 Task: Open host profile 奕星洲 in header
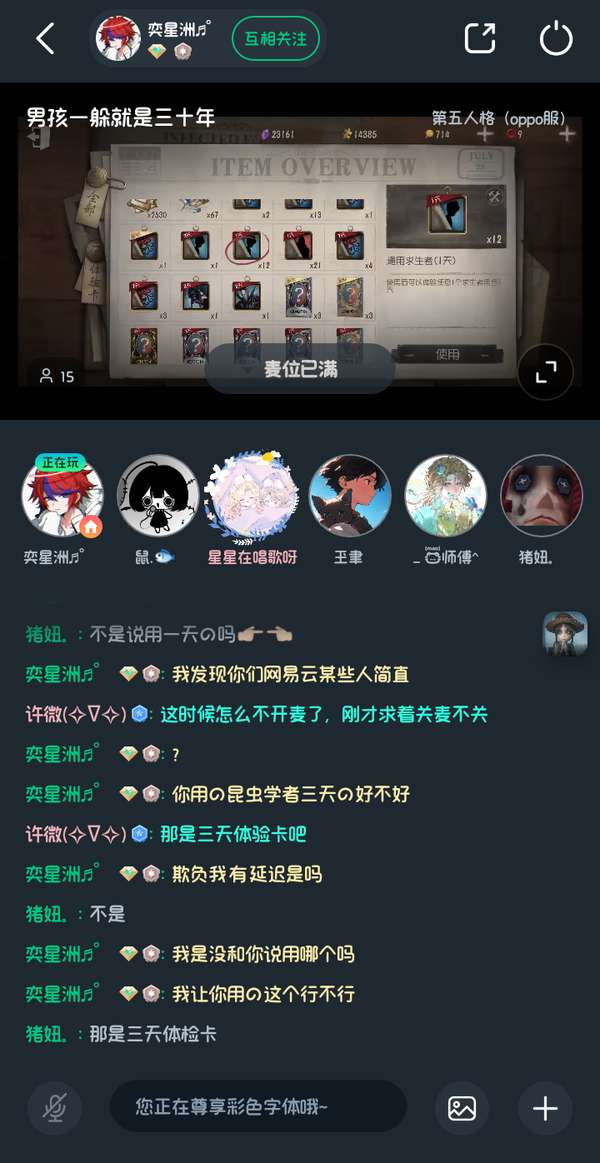(119, 38)
